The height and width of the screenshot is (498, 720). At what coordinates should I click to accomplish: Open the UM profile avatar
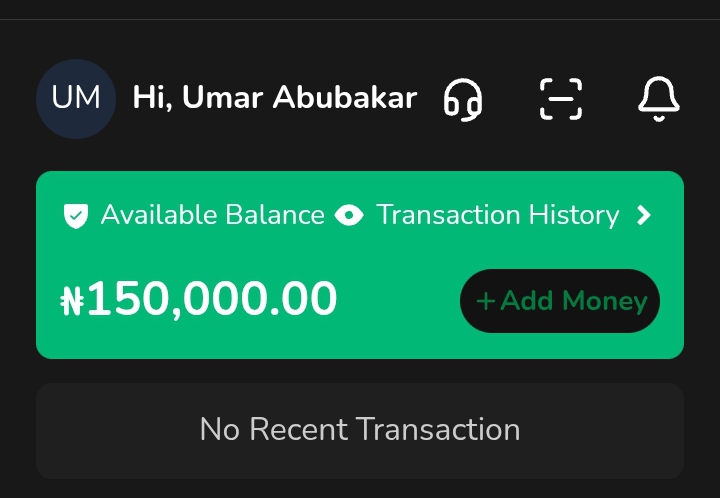click(76, 98)
